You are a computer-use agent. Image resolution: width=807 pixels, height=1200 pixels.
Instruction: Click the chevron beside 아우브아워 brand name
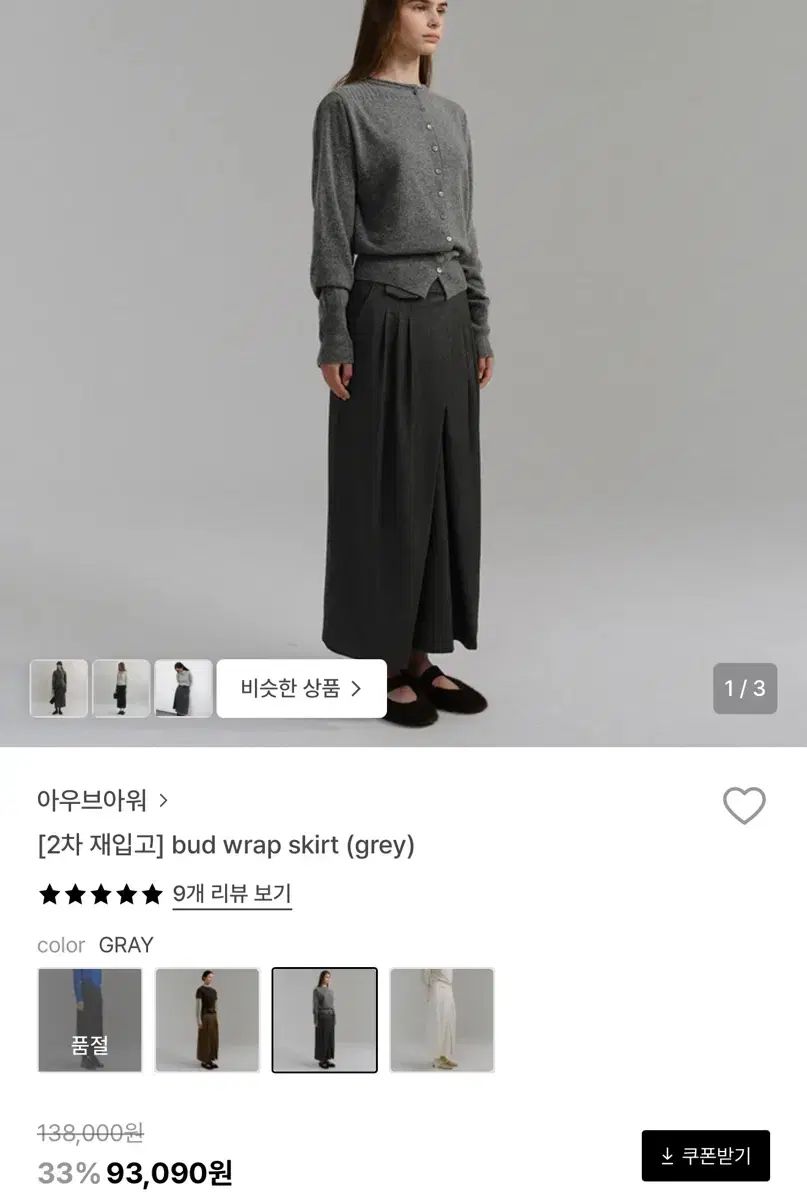(x=161, y=801)
